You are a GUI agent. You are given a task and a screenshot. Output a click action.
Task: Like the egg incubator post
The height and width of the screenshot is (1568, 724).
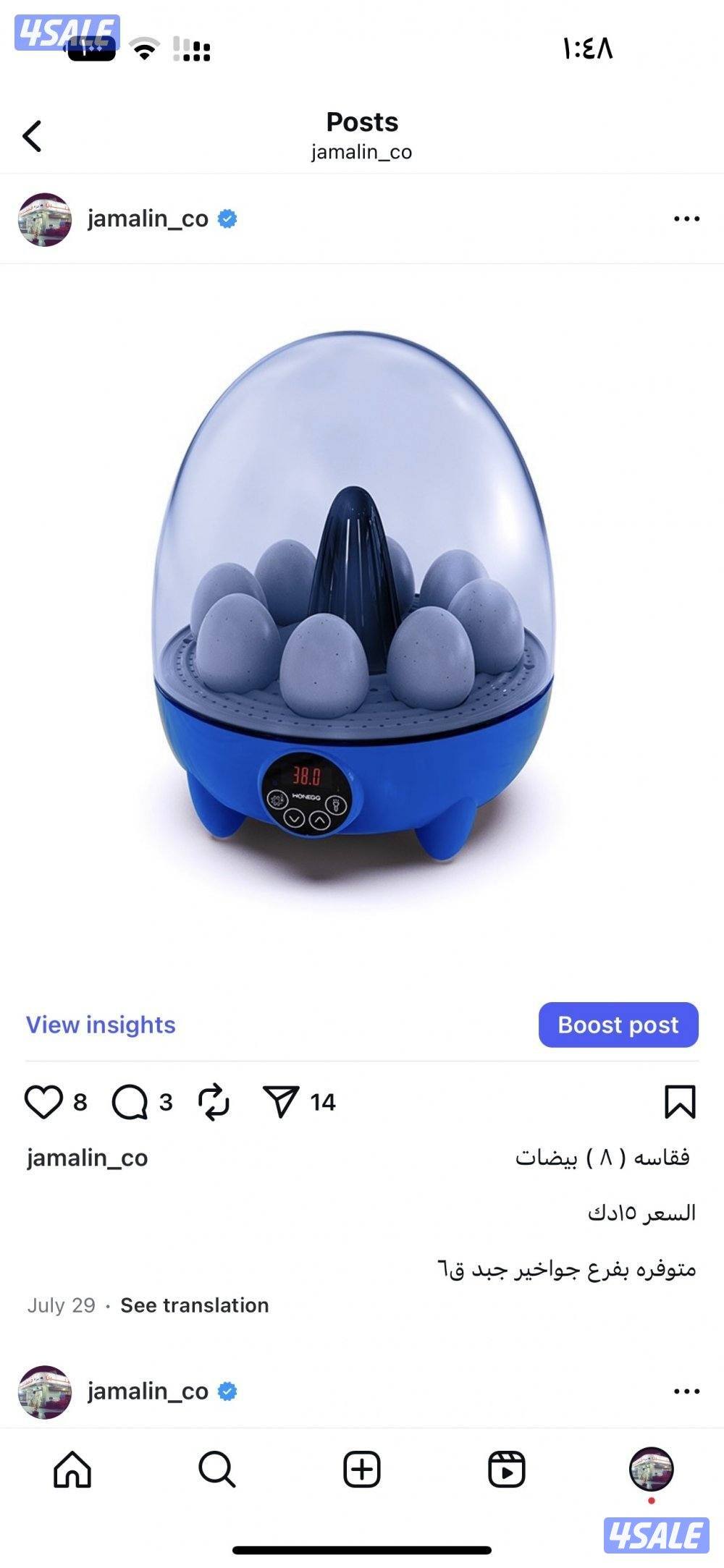43,1102
